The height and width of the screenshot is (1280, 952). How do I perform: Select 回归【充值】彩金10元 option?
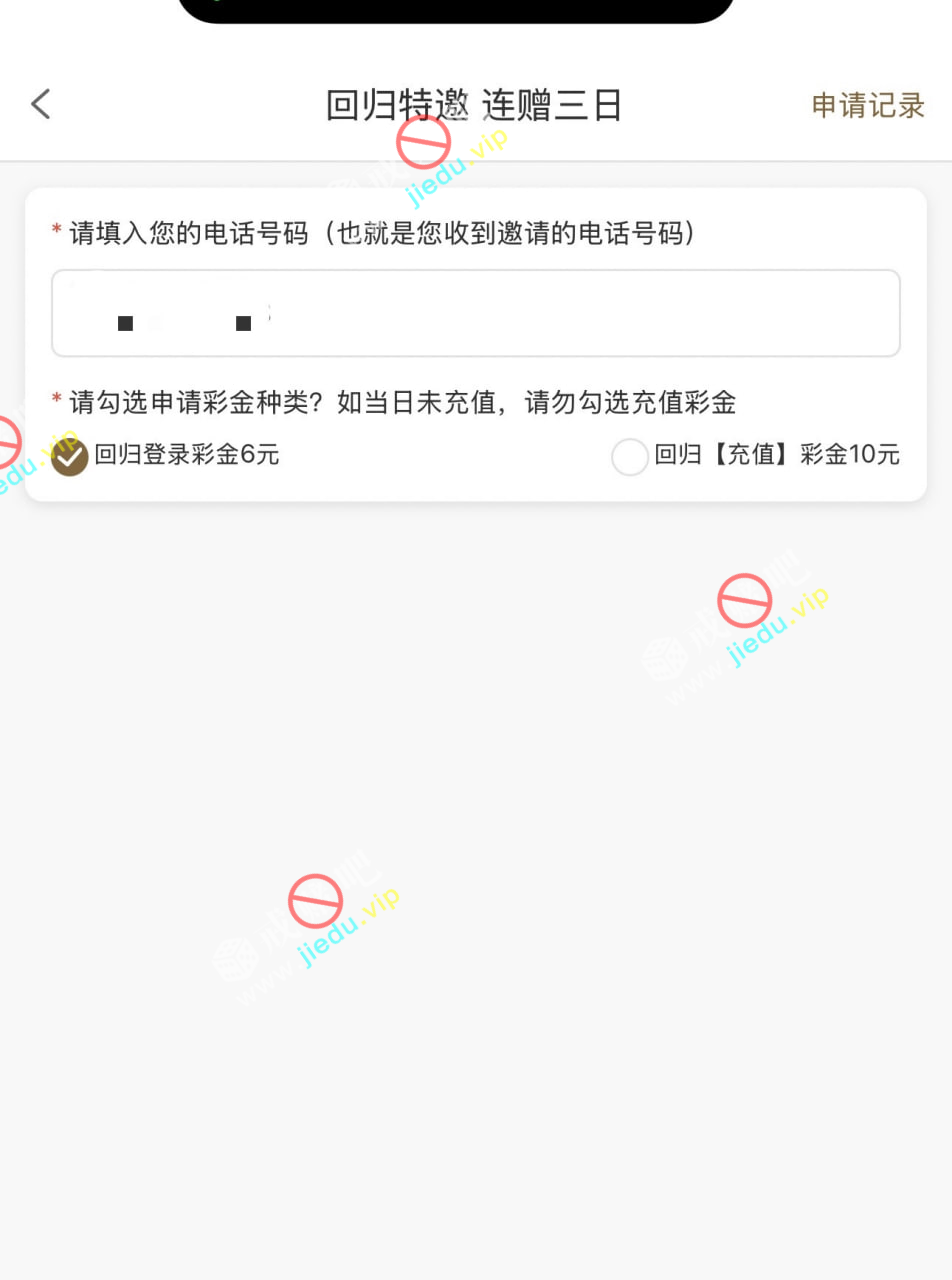(630, 457)
